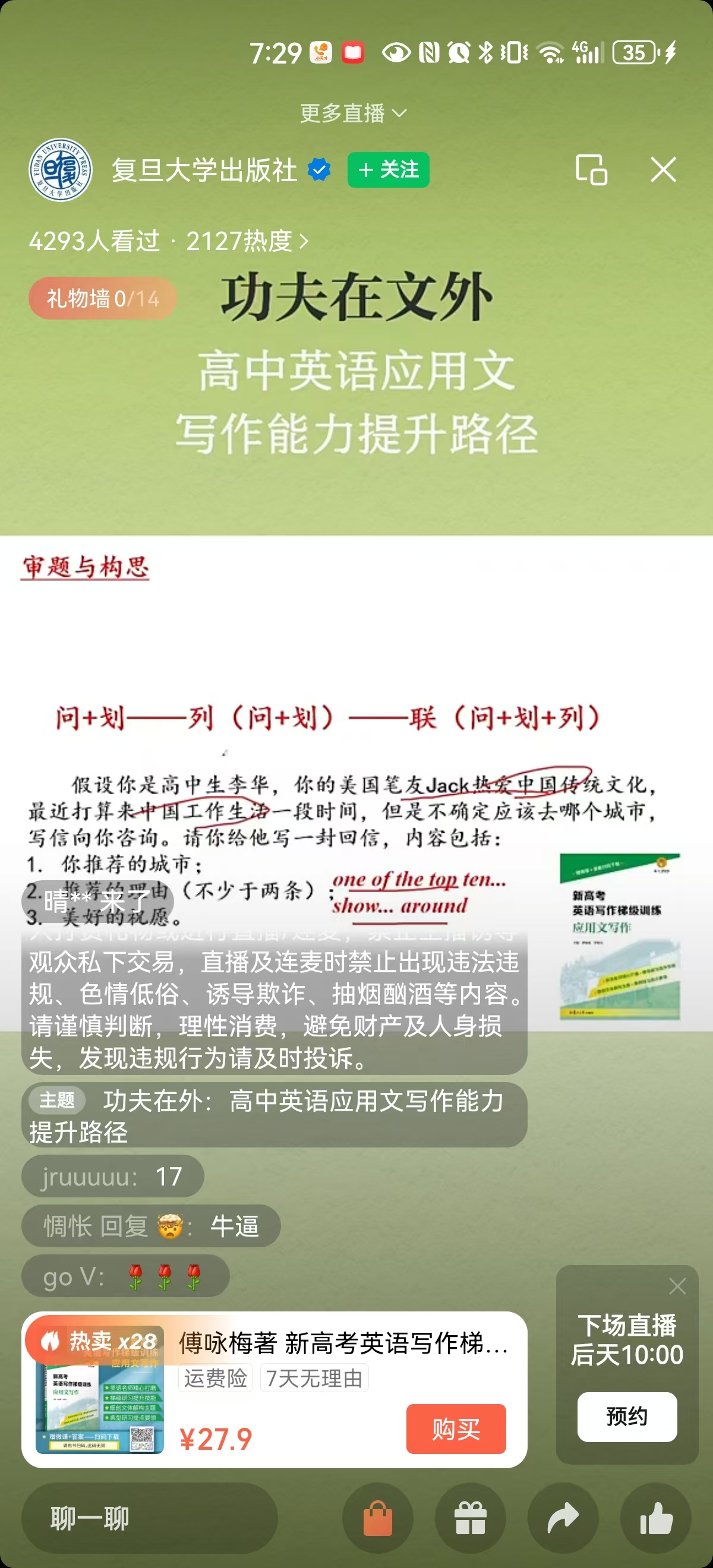This screenshot has width=713, height=1568.
Task: Dismiss the 下场直播 reminder card
Action: (x=677, y=1286)
